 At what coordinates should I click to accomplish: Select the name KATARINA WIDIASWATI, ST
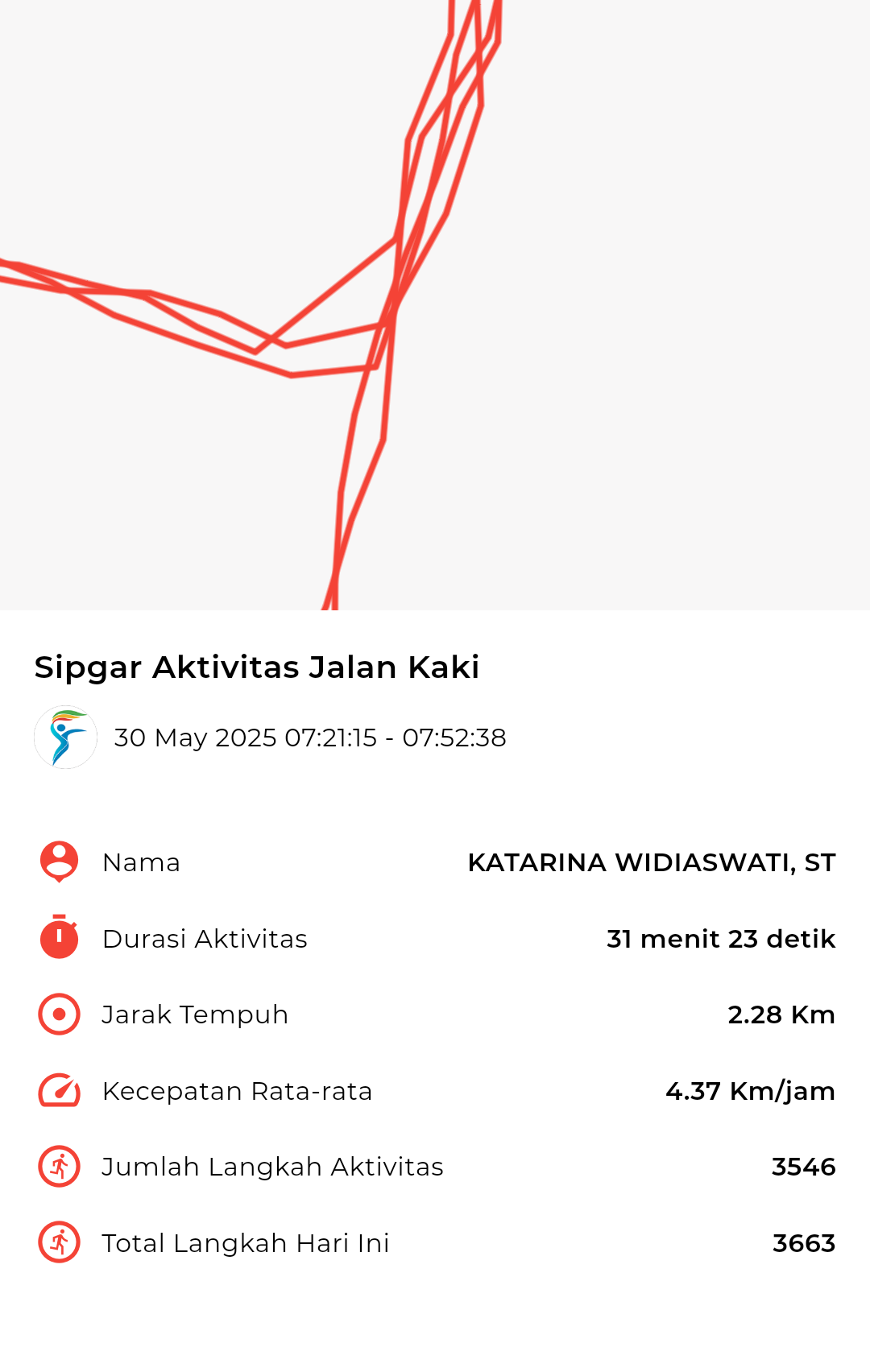pyautogui.click(x=651, y=862)
